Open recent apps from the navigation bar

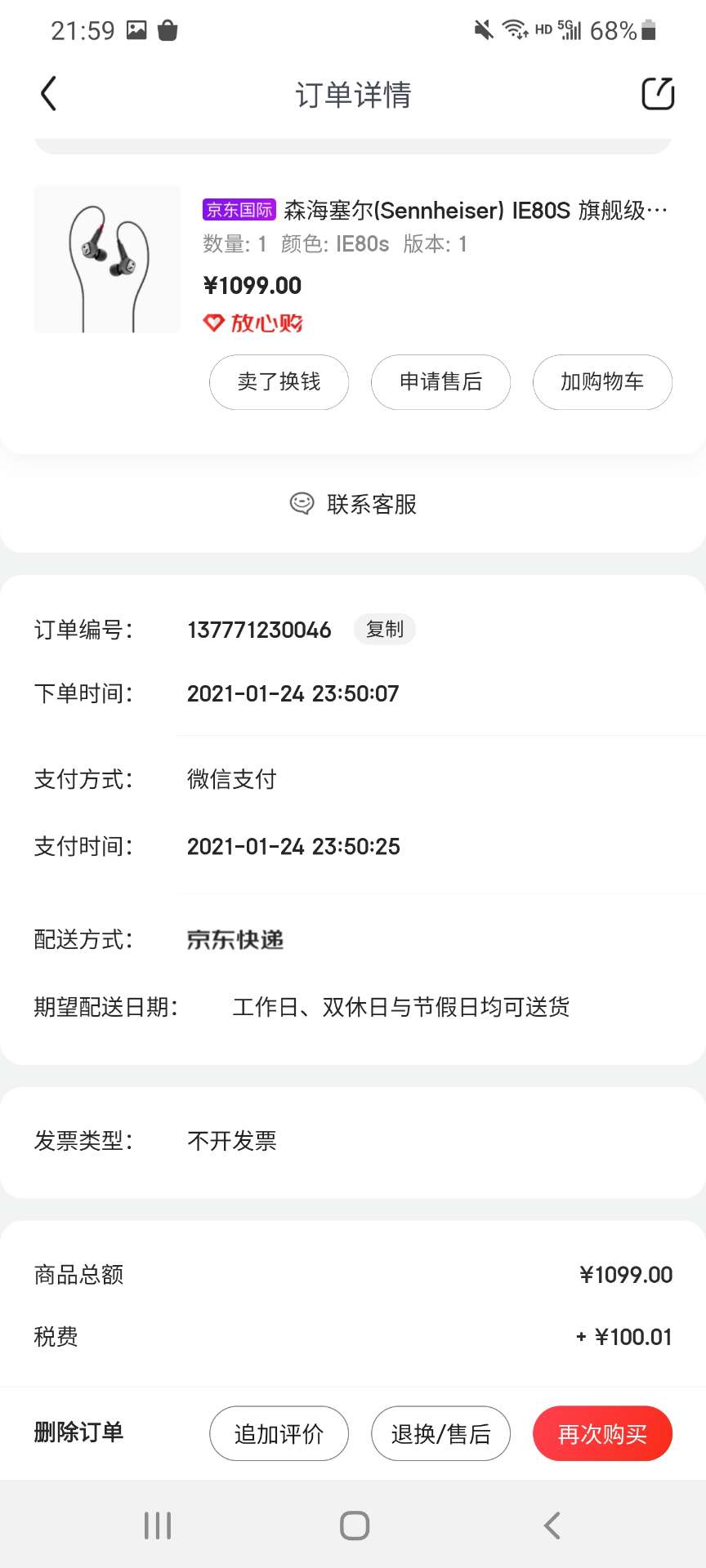158,1525
